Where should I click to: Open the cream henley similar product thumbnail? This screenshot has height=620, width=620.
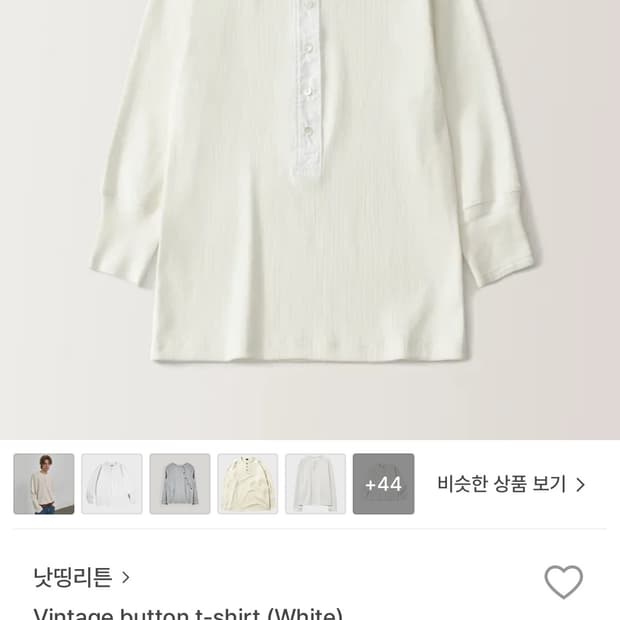point(248,484)
